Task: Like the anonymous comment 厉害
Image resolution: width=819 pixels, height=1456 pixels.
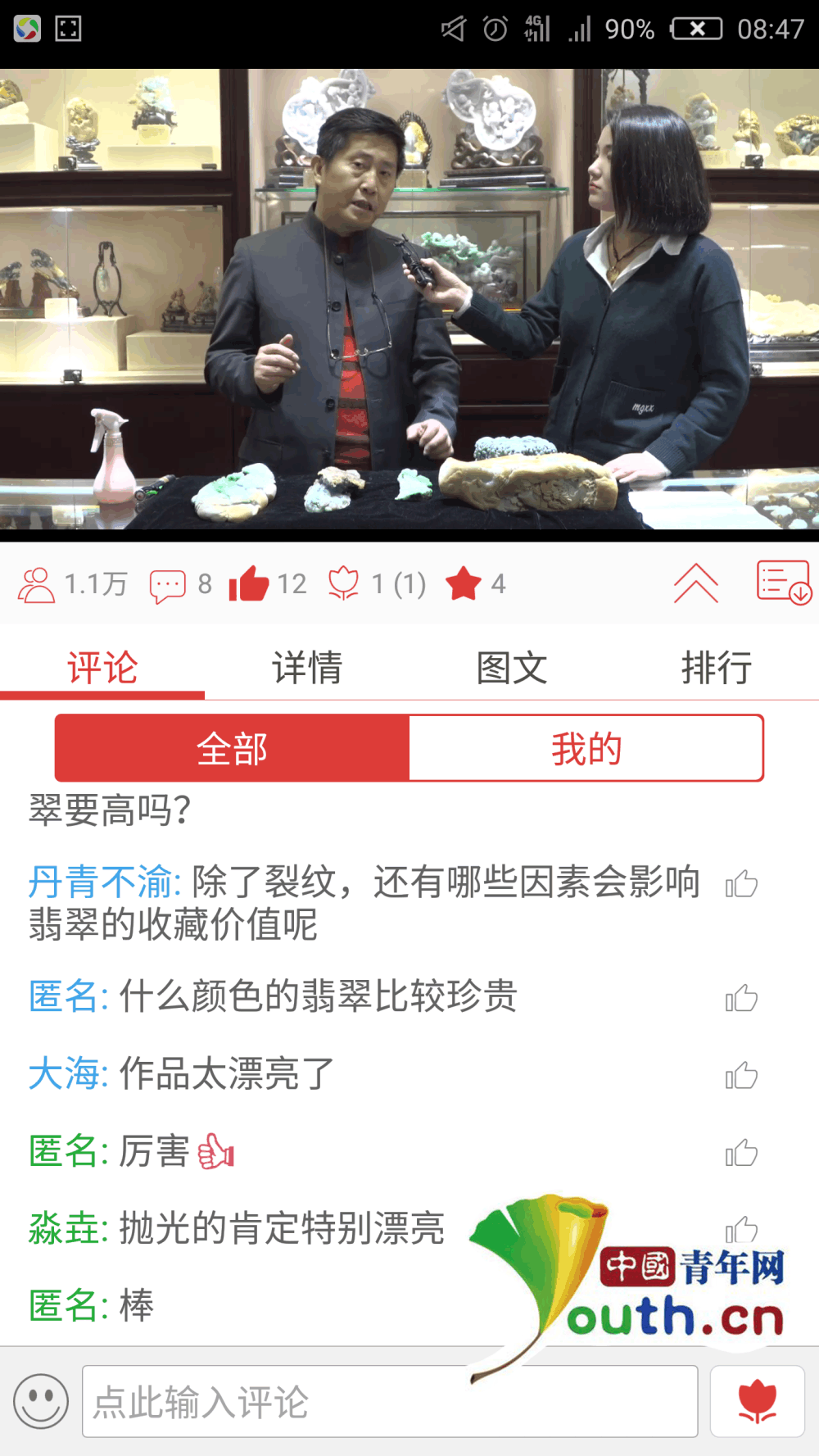Action: point(742,1153)
